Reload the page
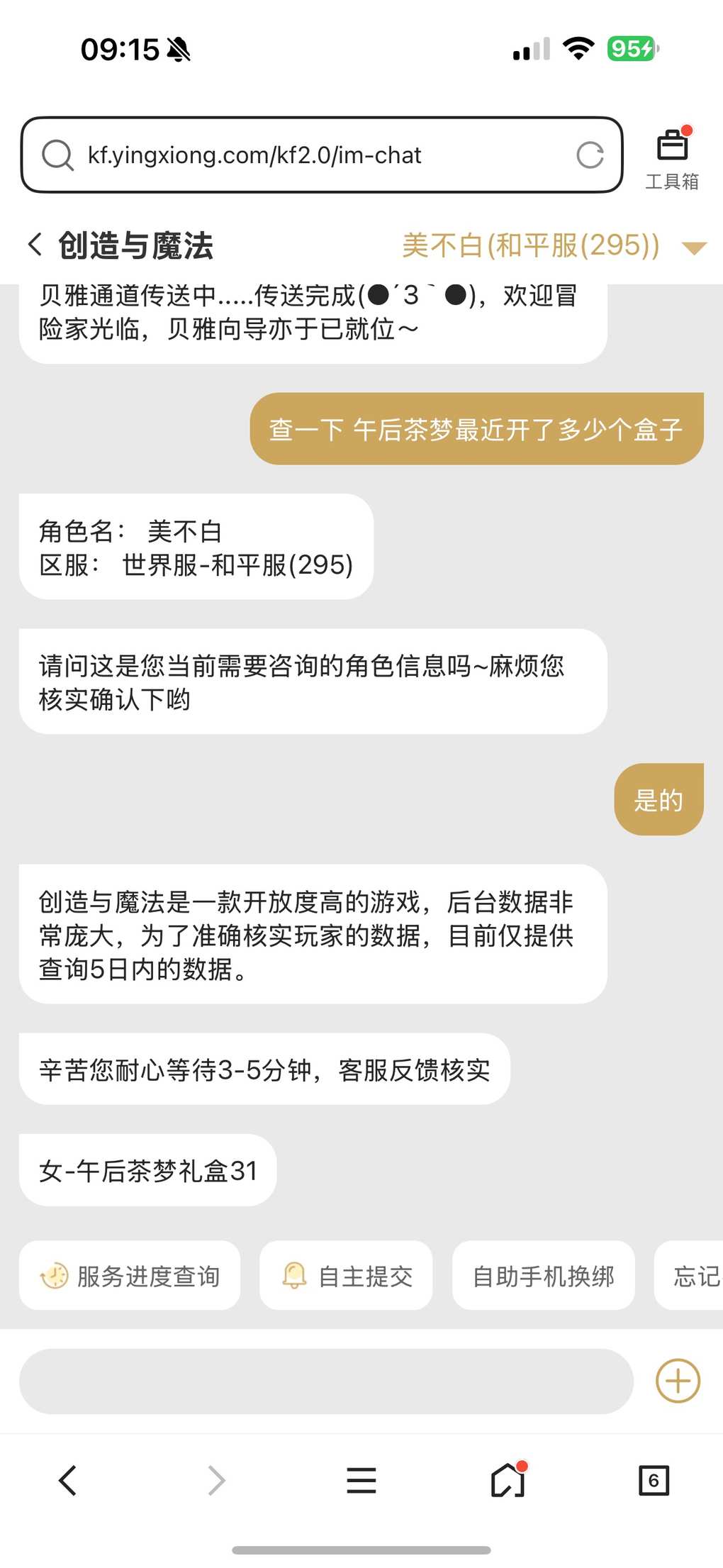 coord(590,155)
